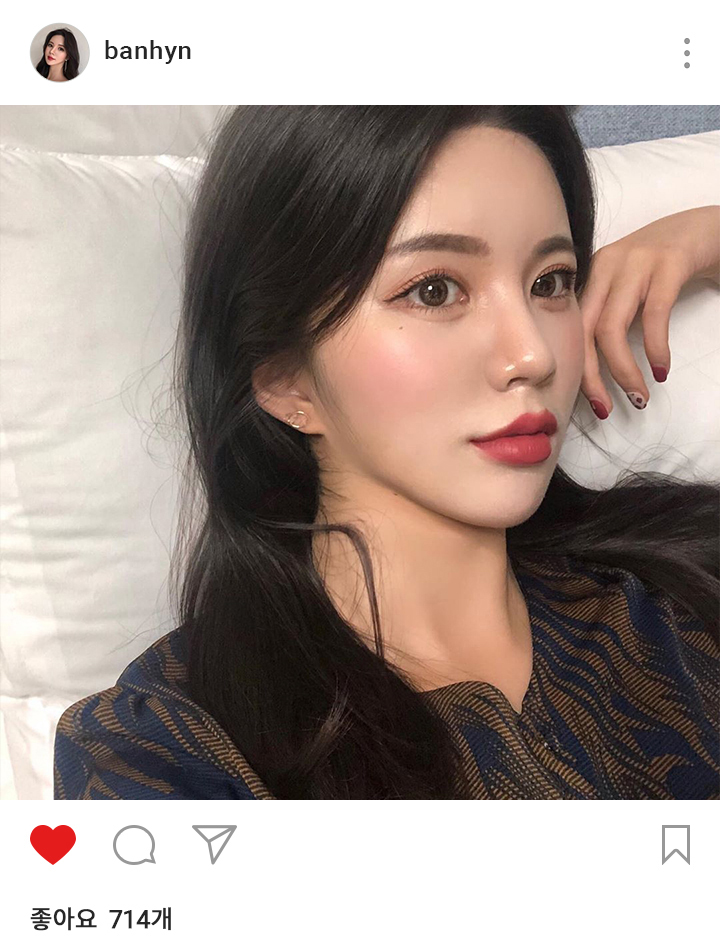Share the post via paper plane icon

click(214, 845)
